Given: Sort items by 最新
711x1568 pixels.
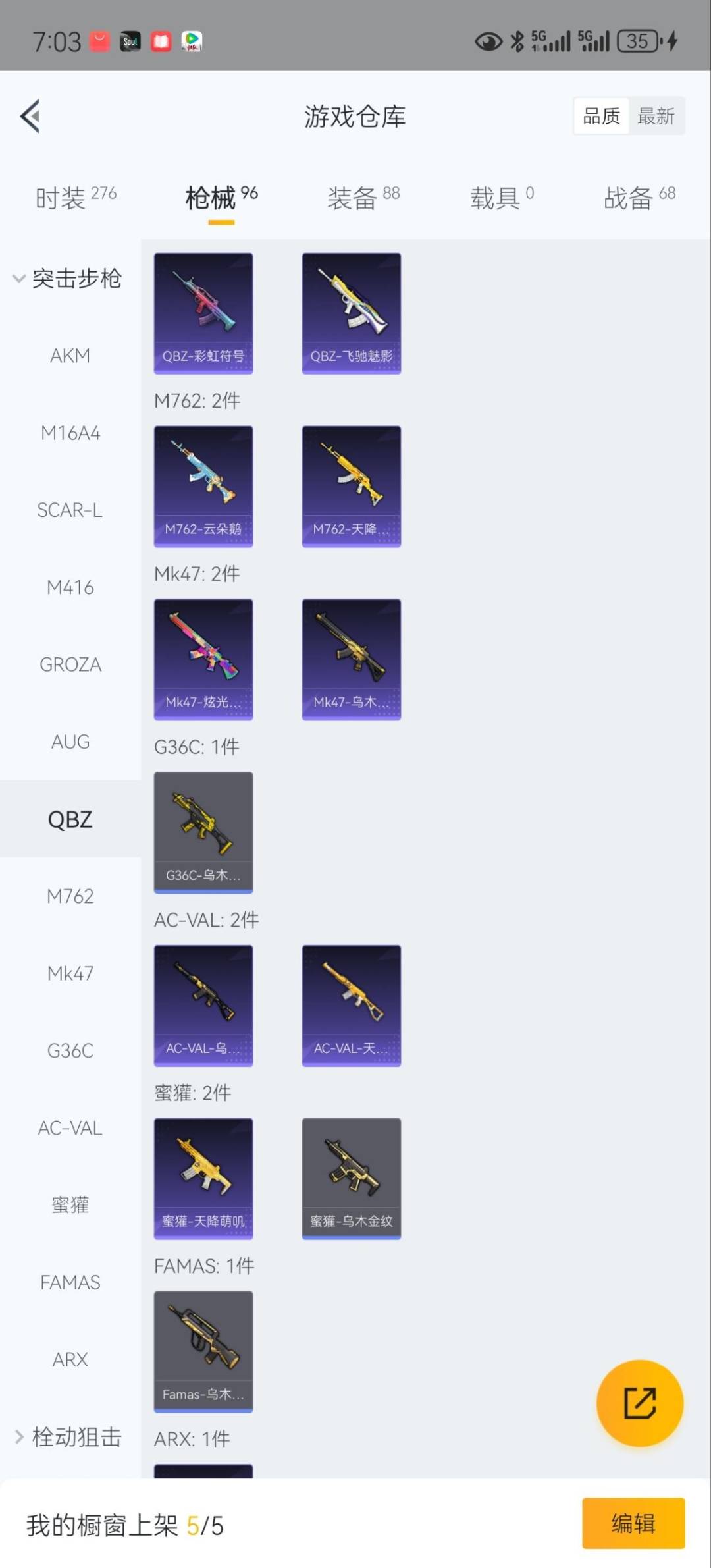Looking at the screenshot, I should click(656, 117).
